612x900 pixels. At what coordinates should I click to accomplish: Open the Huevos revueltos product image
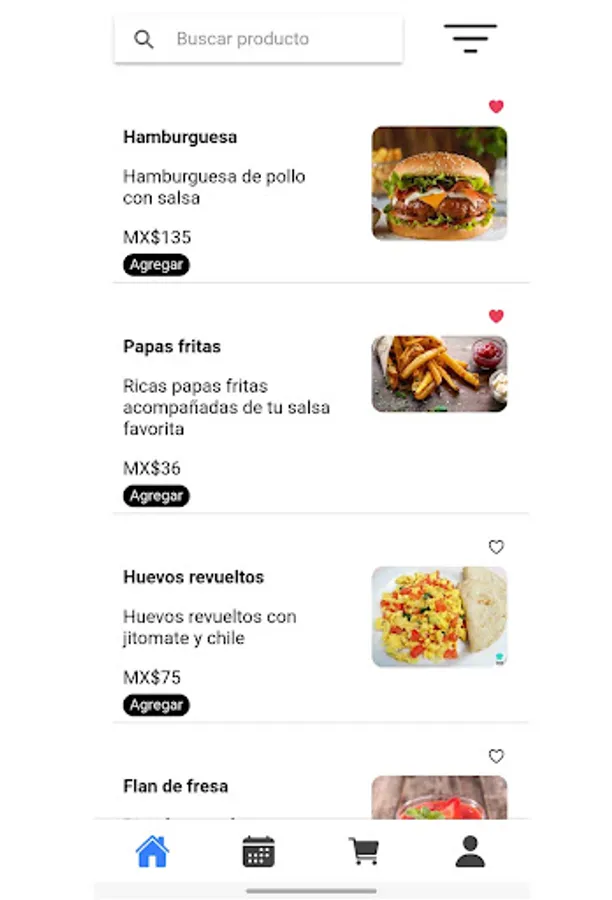tap(439, 617)
